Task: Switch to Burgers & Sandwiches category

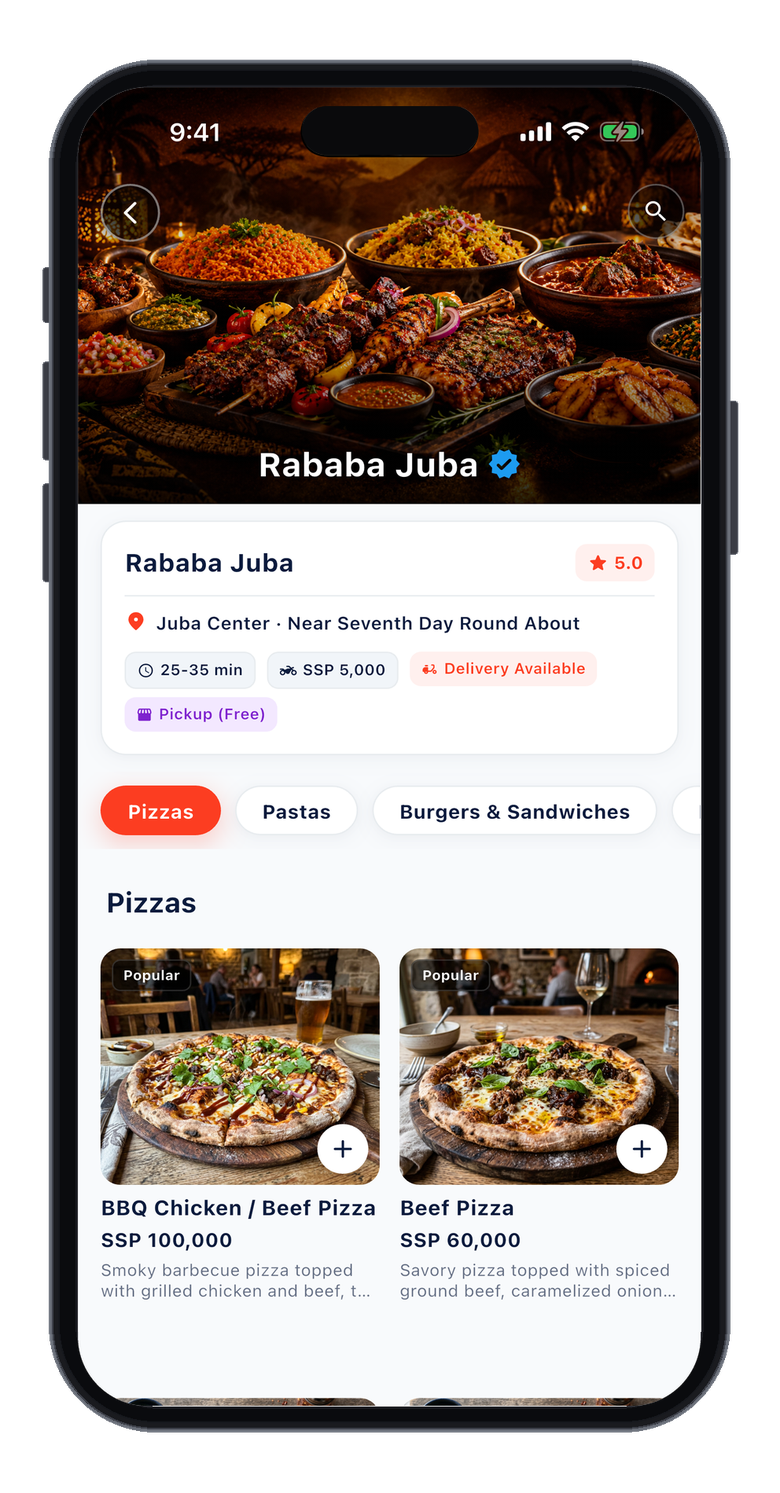Action: 515,811
